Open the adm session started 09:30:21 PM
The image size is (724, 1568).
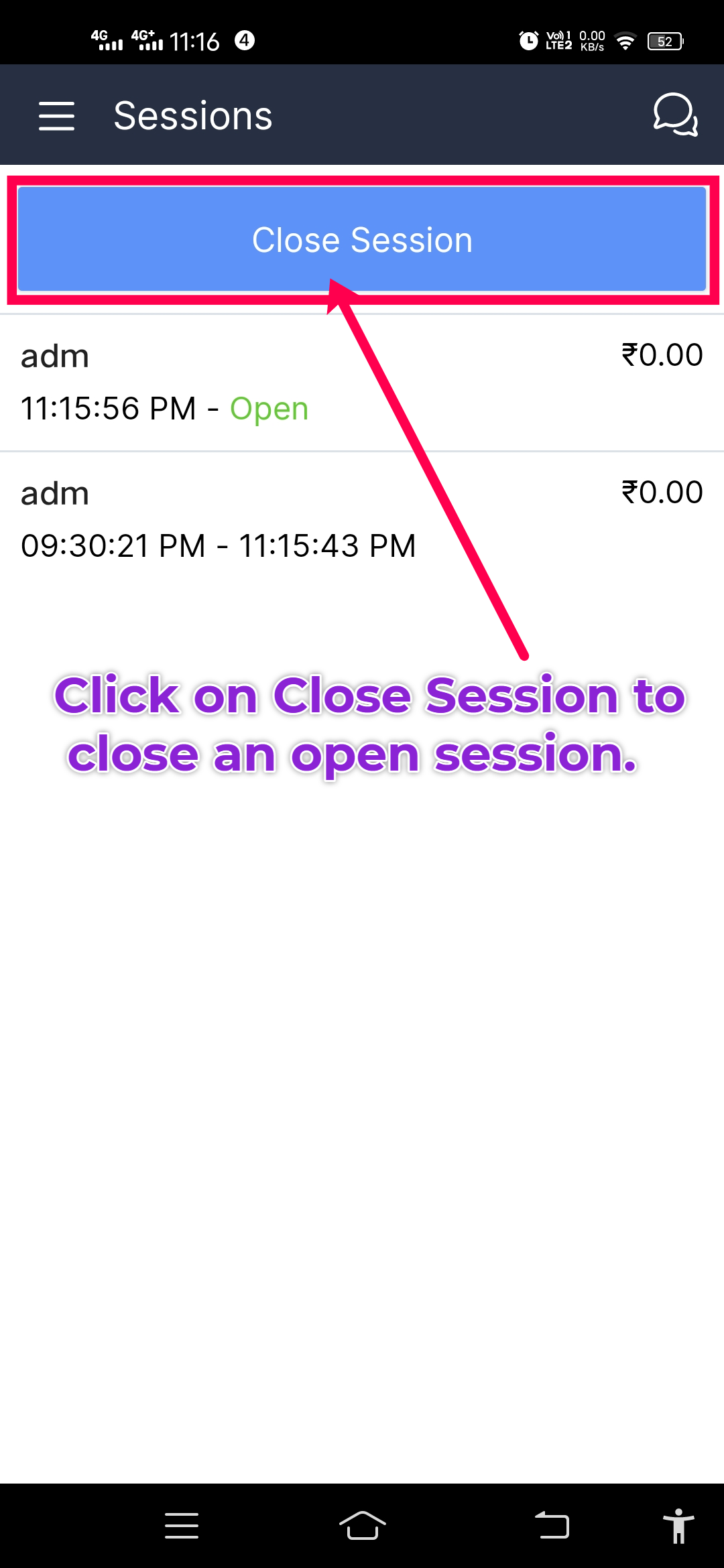pos(362,519)
